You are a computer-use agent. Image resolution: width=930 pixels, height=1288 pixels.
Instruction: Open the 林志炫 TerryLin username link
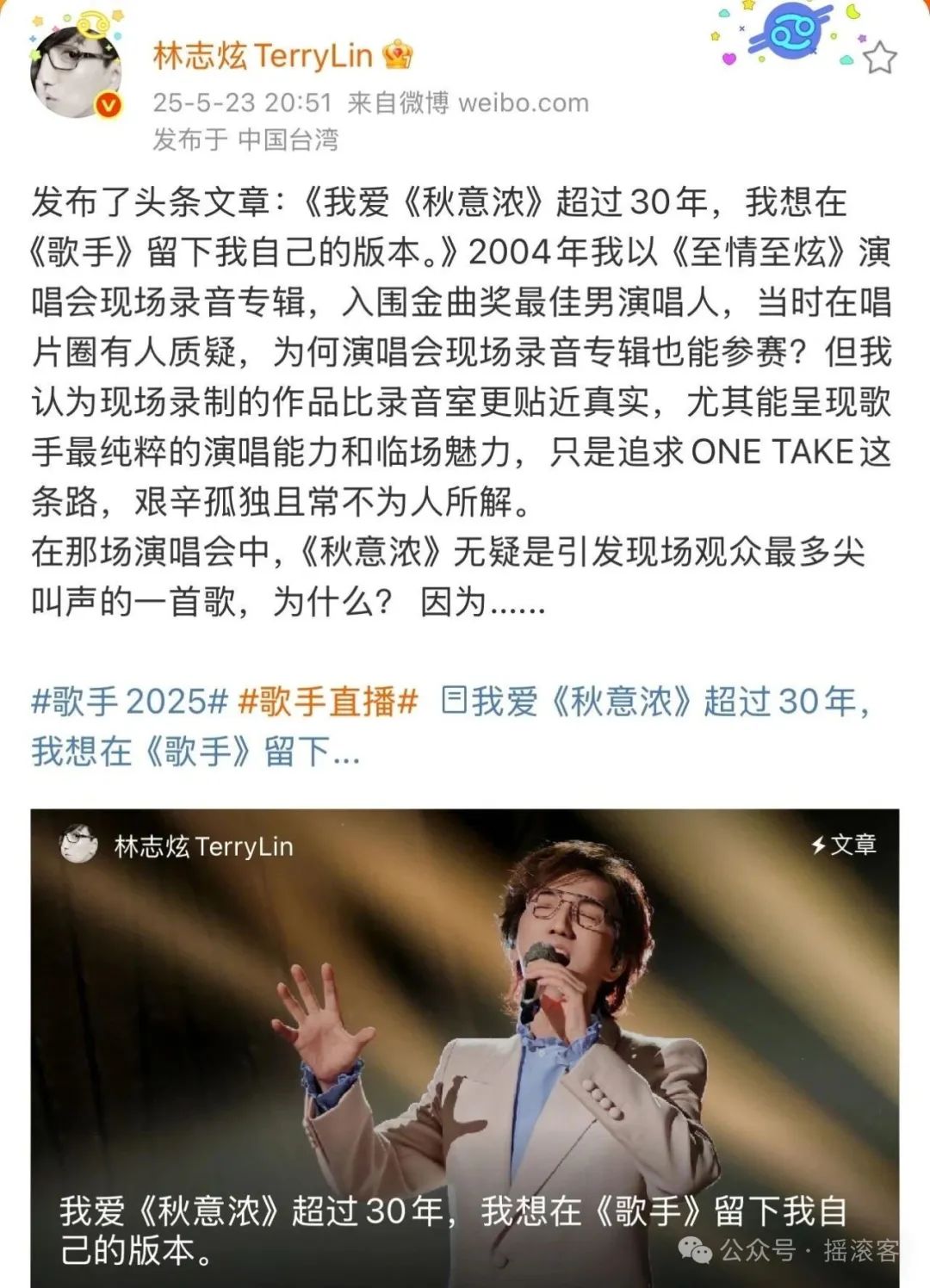tap(263, 56)
